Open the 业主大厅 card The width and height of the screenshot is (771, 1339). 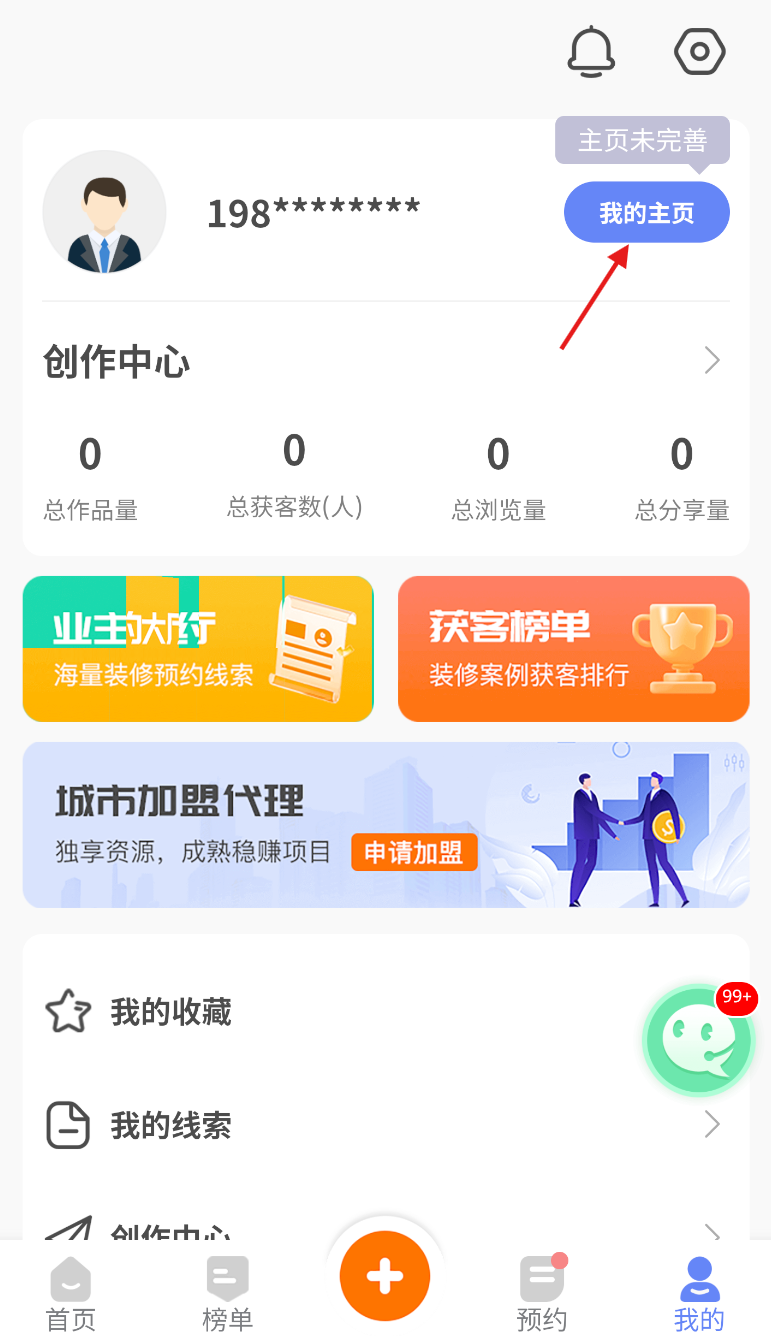pos(198,649)
